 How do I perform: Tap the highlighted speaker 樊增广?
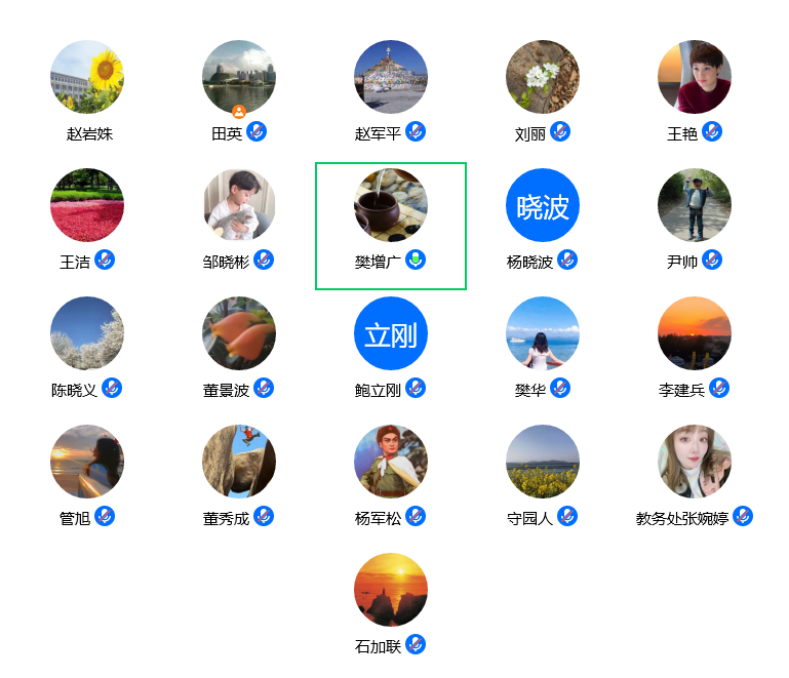pos(391,205)
